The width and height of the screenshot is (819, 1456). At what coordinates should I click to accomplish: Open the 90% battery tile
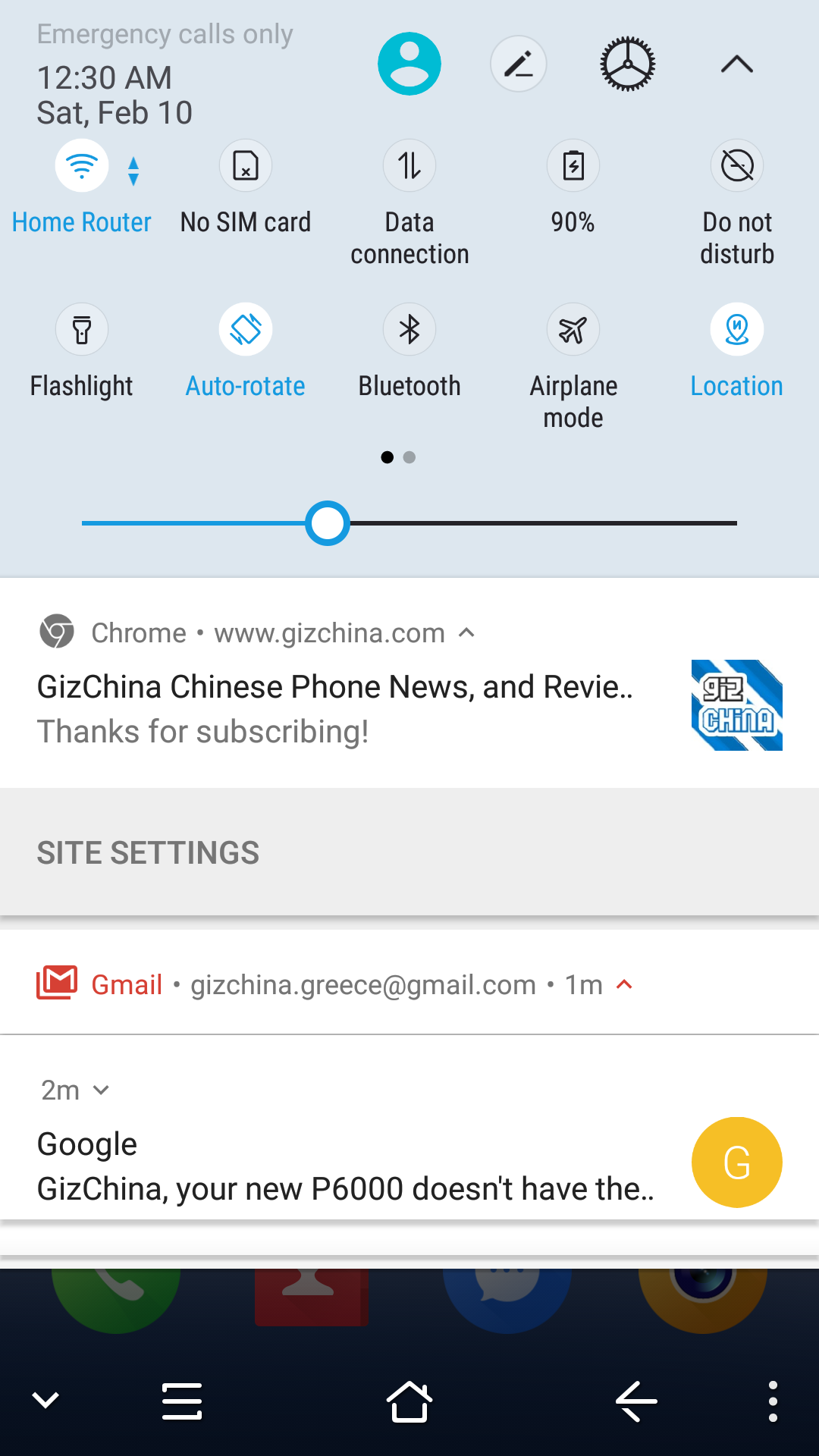(x=573, y=166)
